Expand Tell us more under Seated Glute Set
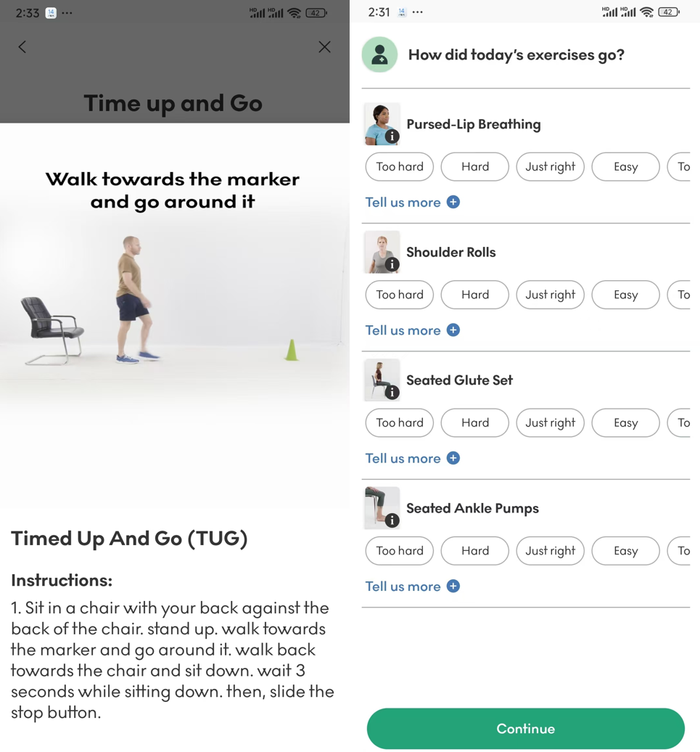 [412, 458]
